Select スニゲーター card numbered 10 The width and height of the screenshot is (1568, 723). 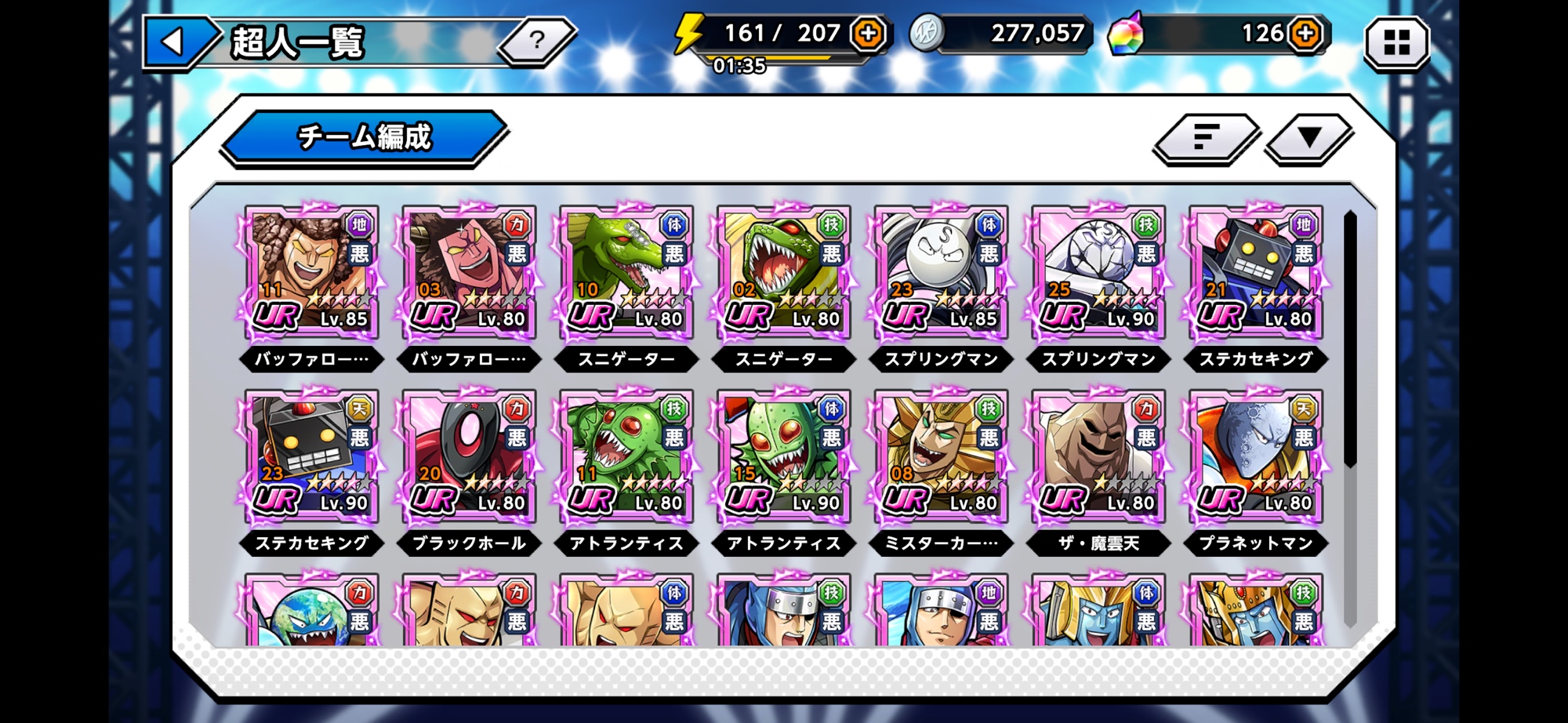click(626, 273)
